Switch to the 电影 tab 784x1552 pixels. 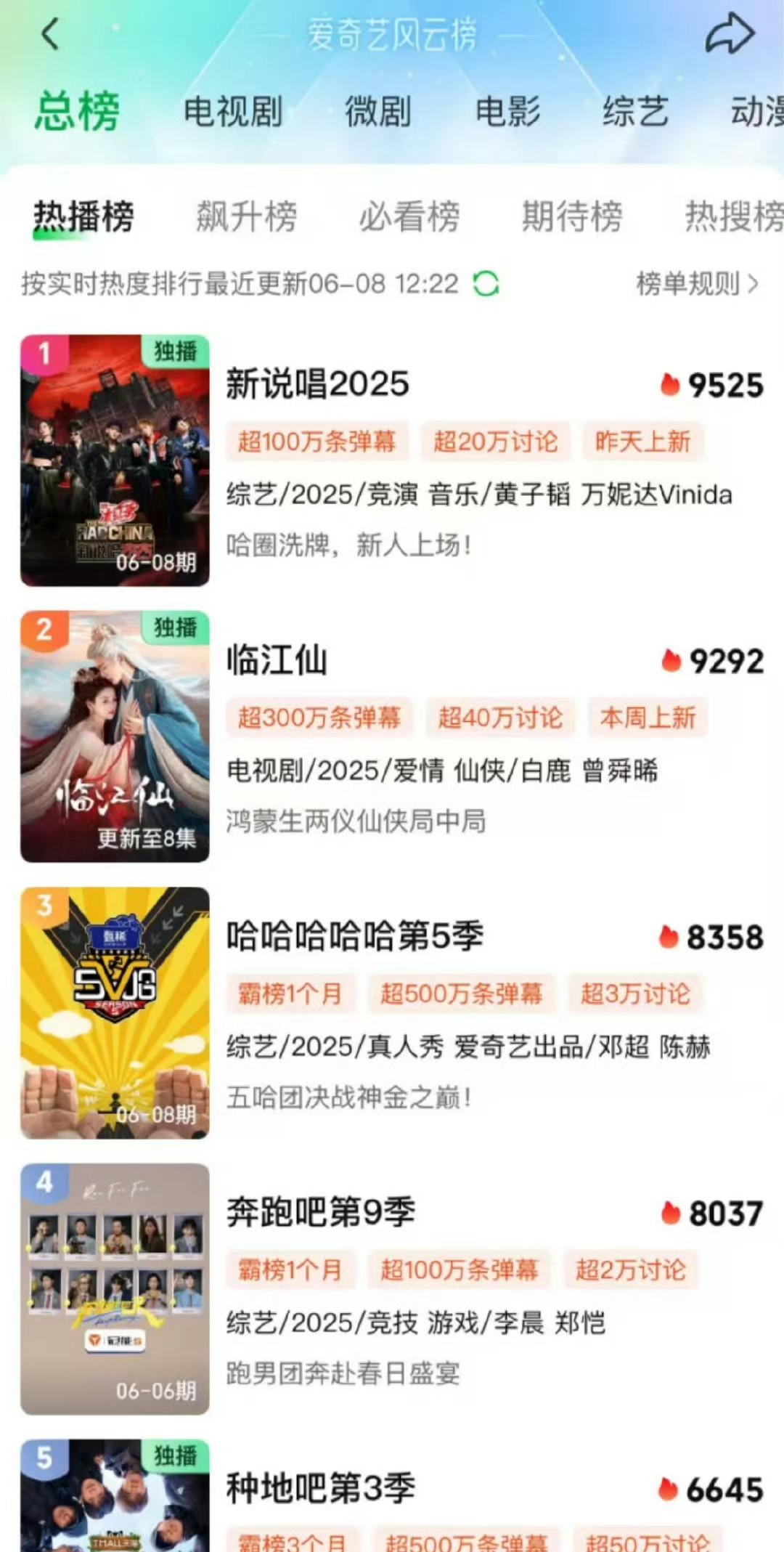tap(507, 112)
